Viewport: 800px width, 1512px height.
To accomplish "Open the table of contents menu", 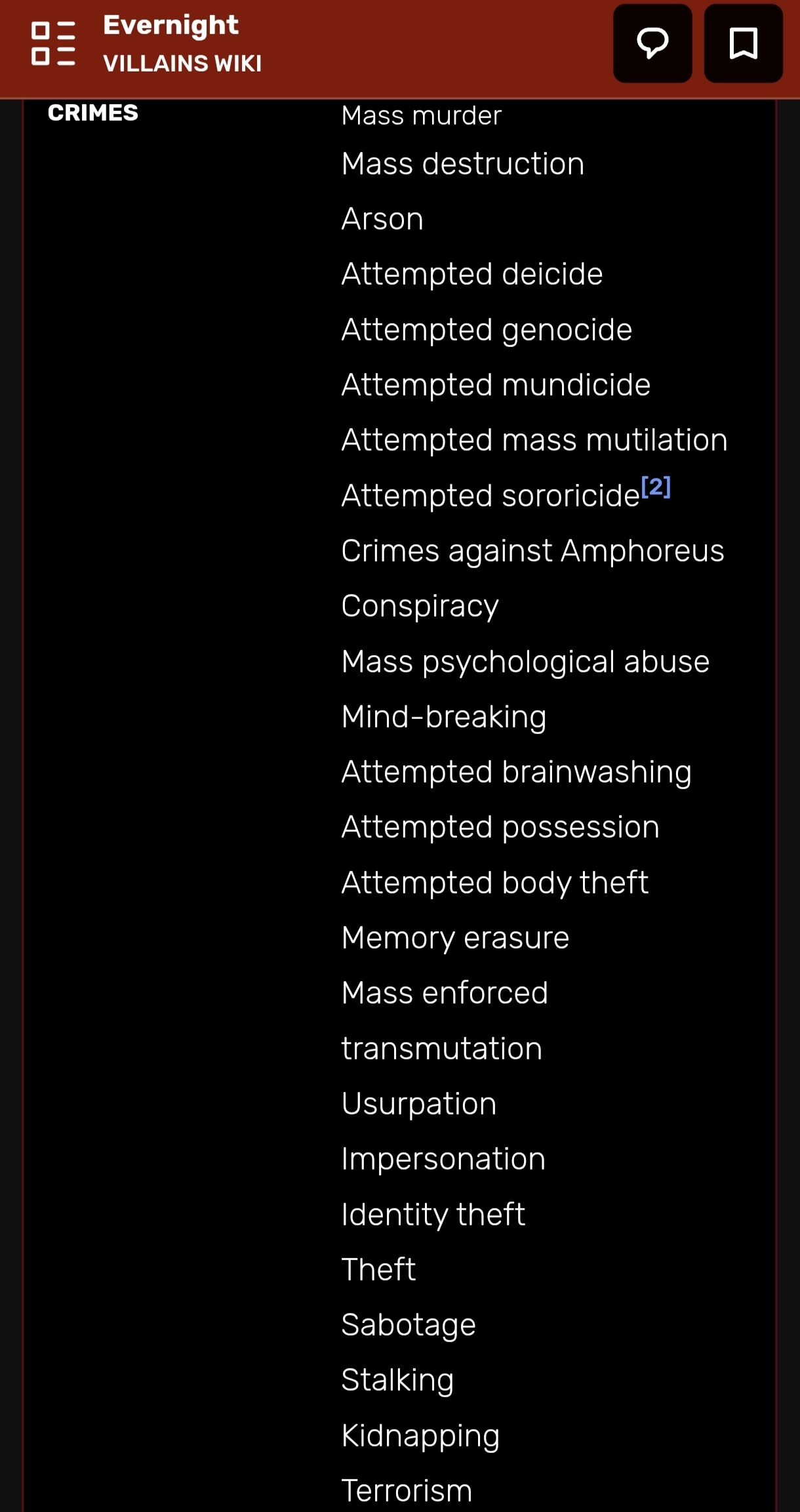I will click(54, 43).
